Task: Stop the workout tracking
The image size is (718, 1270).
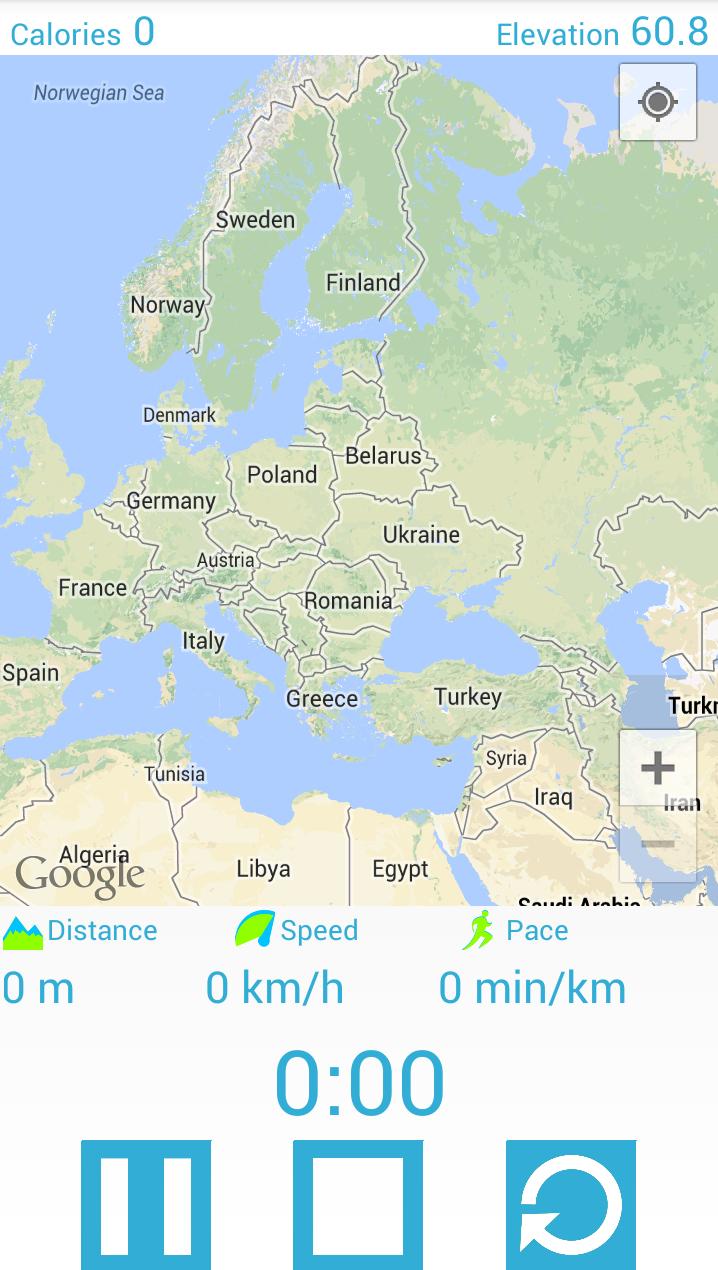Action: tap(358, 1204)
